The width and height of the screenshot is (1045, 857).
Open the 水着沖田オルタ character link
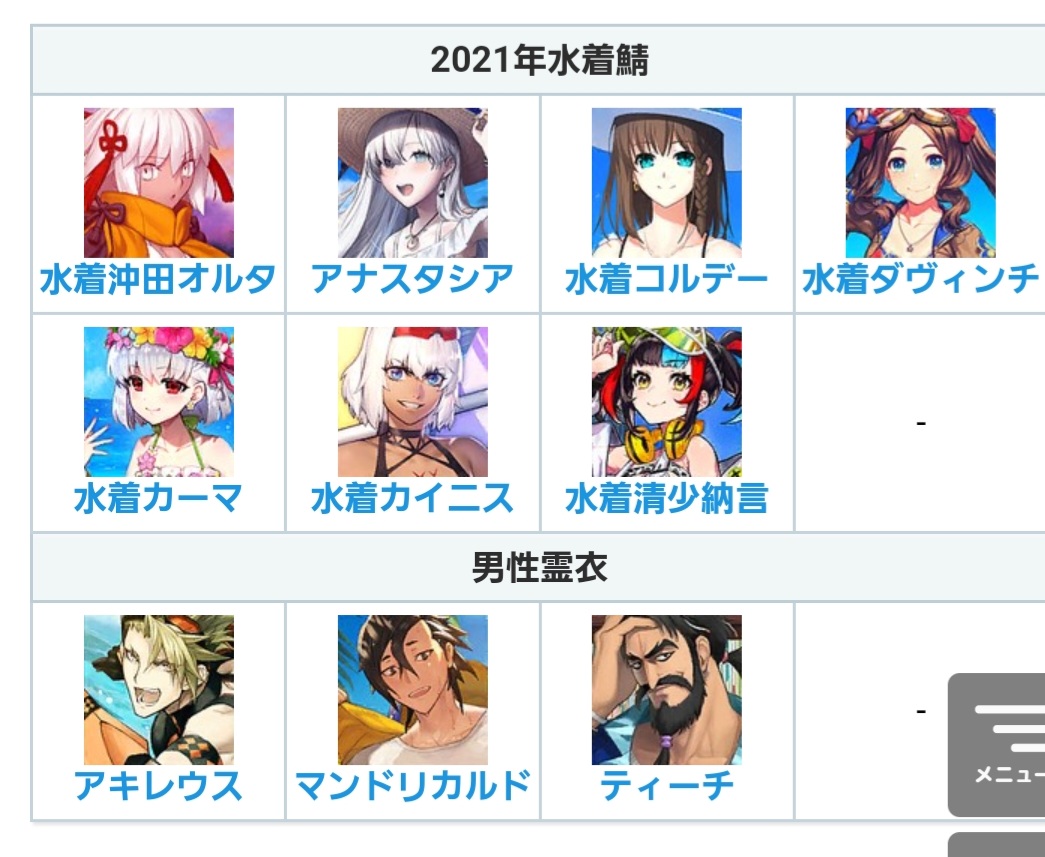click(x=158, y=279)
